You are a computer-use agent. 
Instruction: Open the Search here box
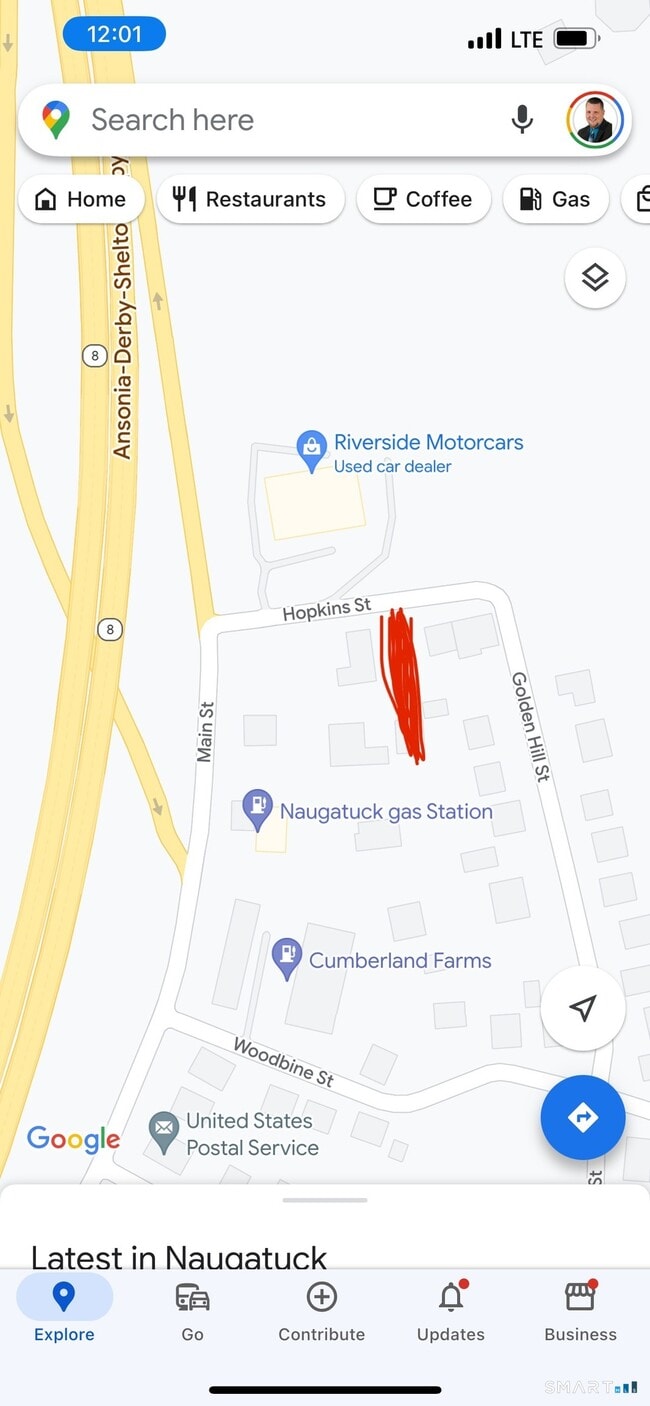pos(280,120)
